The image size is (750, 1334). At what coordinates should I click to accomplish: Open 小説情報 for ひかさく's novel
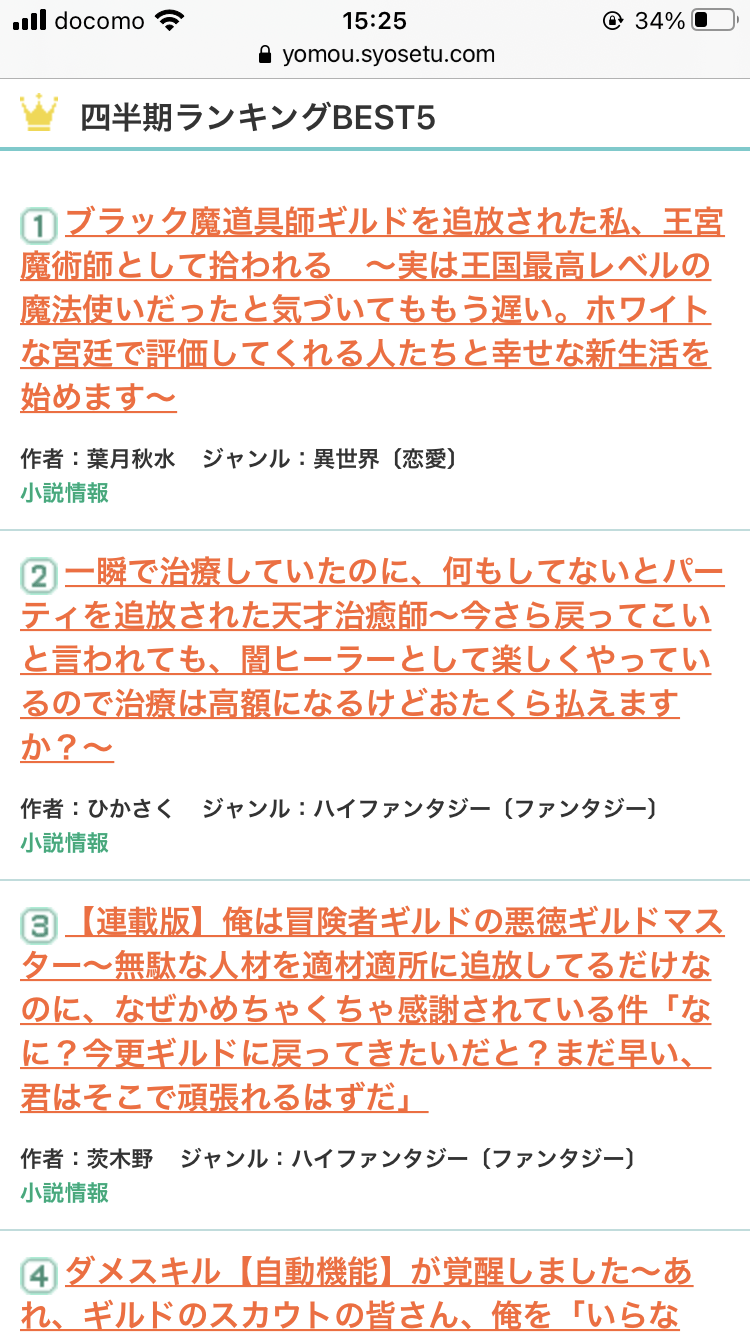click(x=64, y=842)
